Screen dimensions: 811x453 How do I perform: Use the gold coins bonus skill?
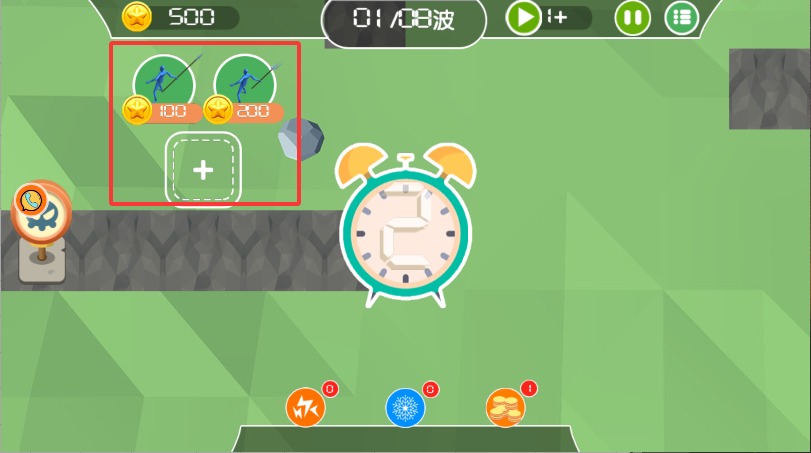tap(506, 407)
